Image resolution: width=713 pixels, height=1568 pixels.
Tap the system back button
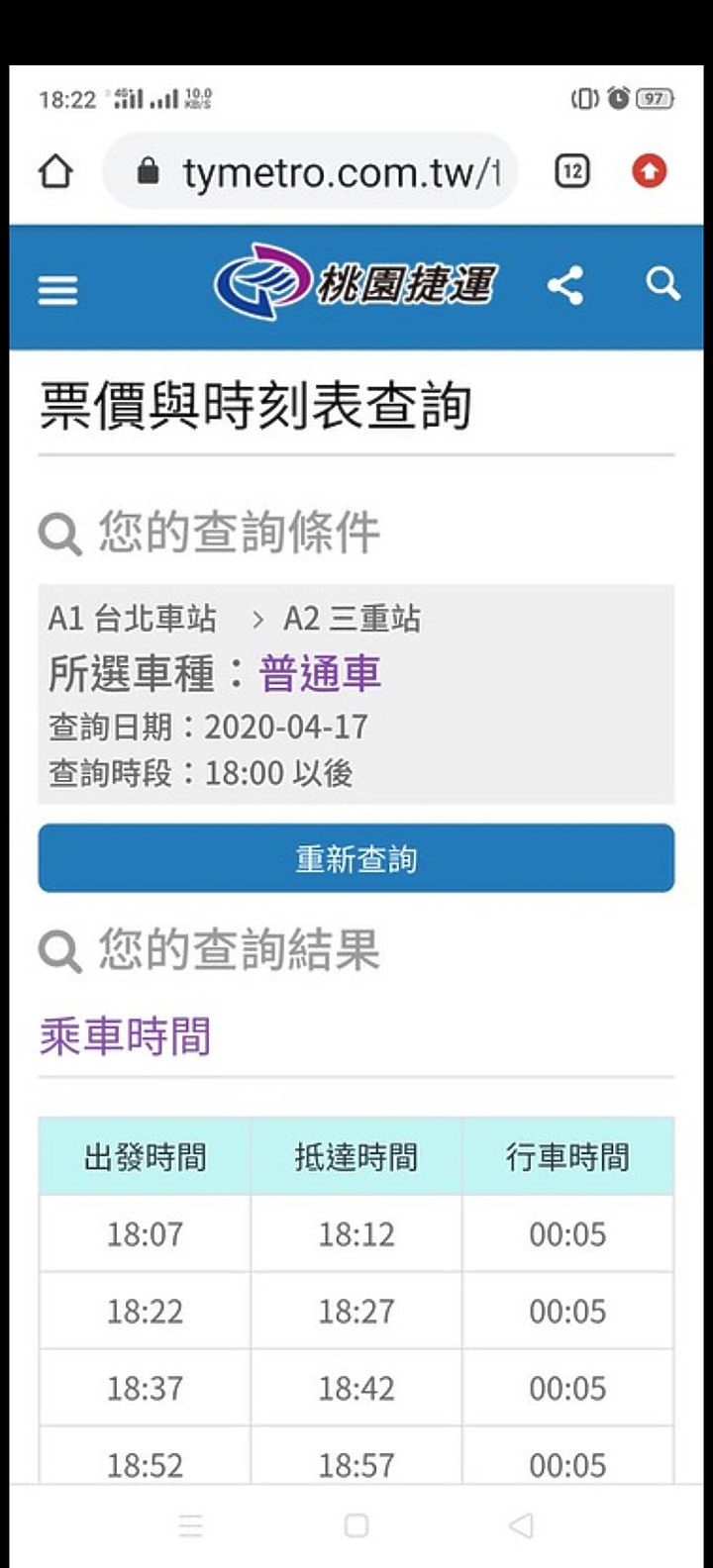[521, 1525]
